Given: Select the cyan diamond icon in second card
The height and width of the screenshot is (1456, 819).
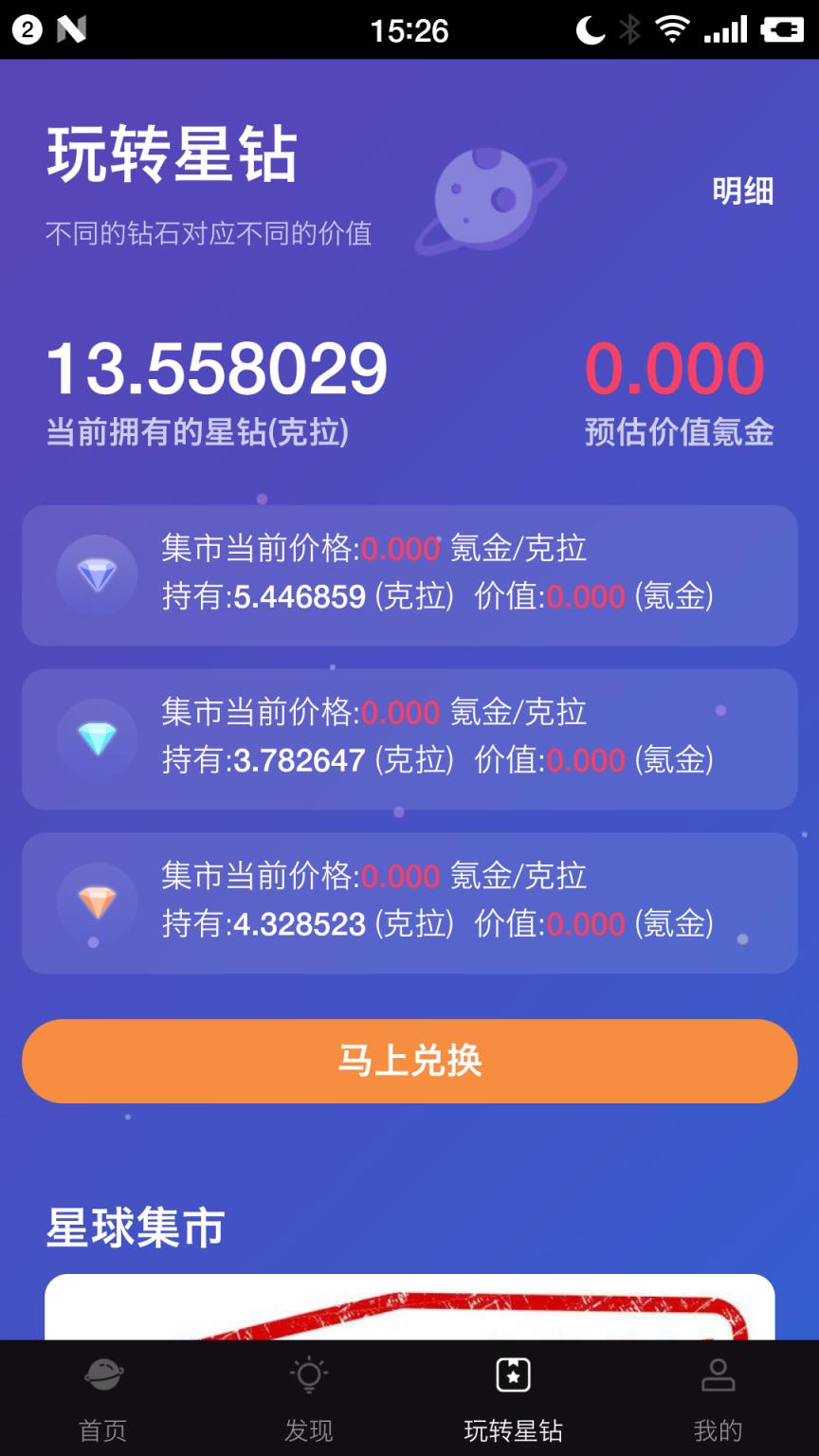Looking at the screenshot, I should 96,738.
